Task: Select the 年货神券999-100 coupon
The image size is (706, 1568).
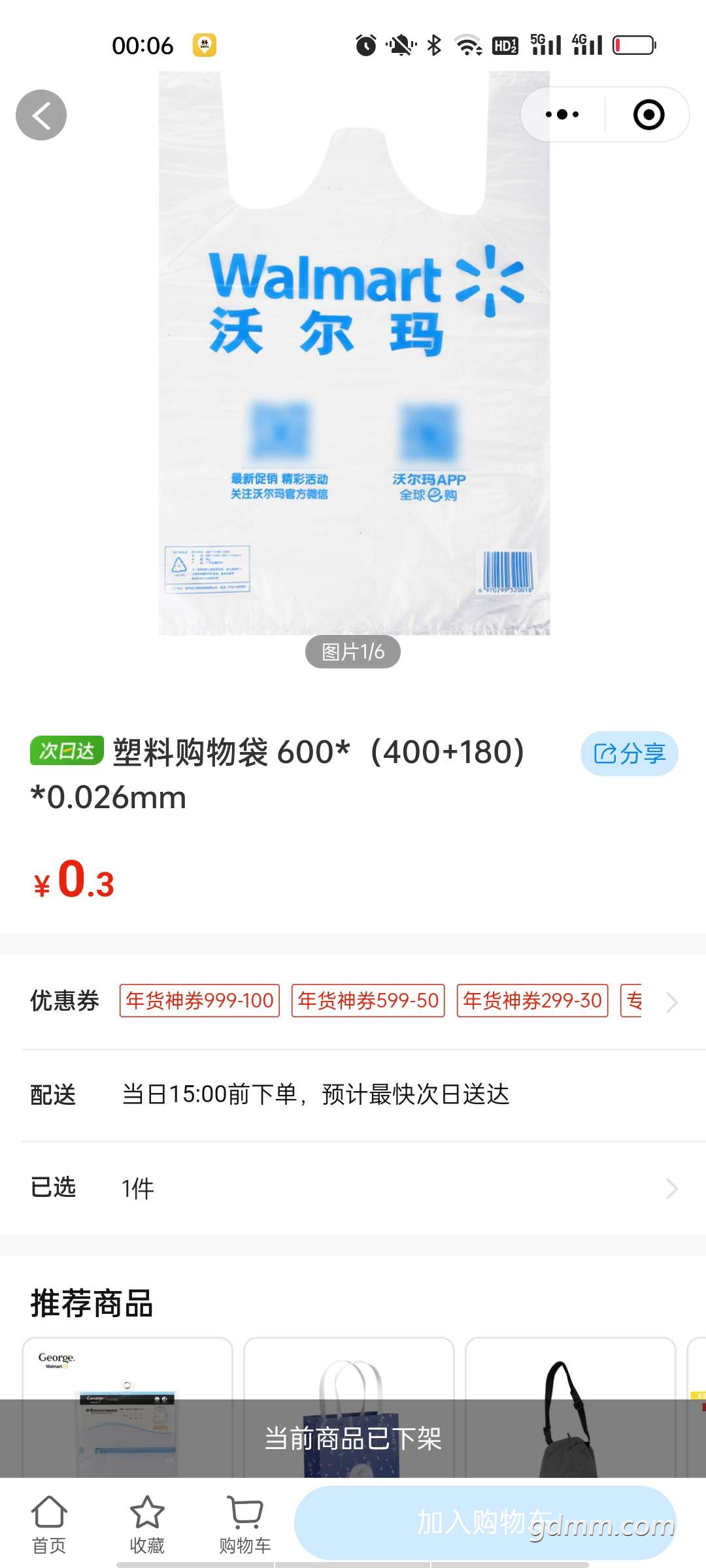Action: click(199, 1000)
